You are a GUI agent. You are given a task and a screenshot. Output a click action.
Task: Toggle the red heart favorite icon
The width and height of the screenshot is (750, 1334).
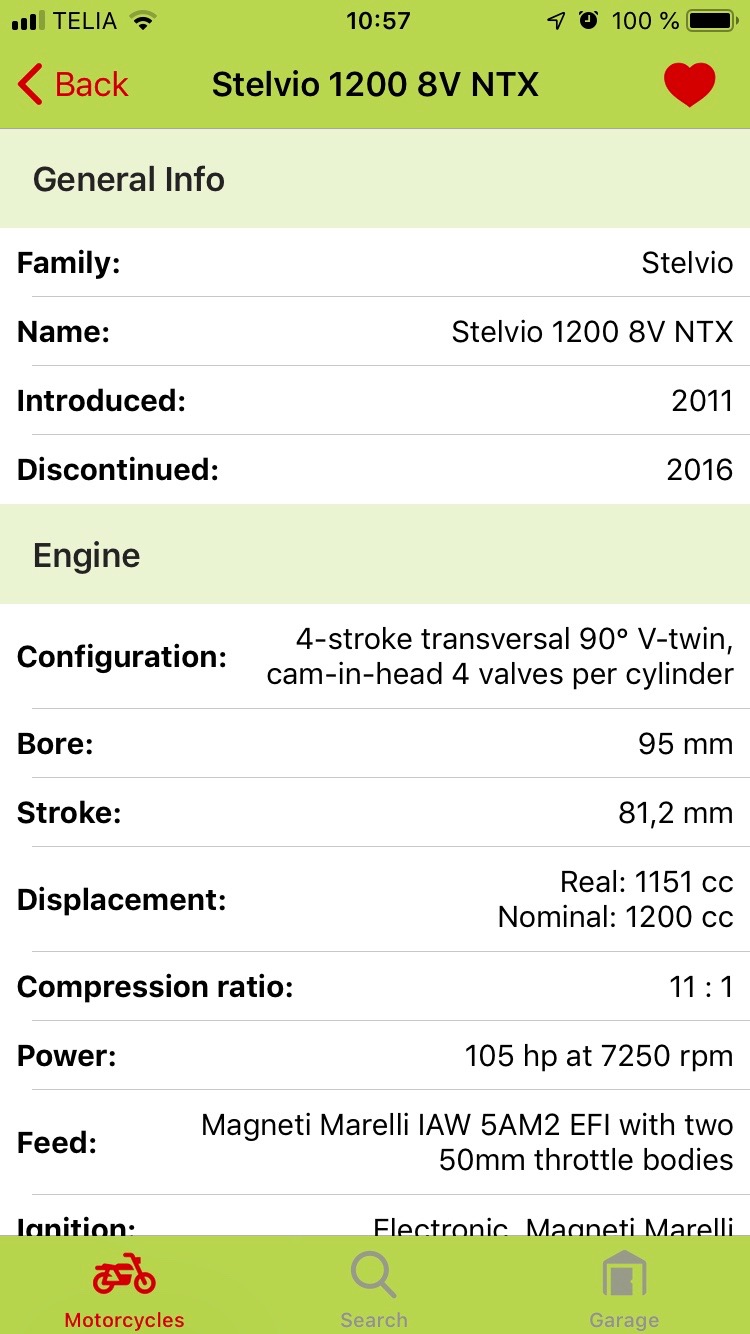[x=690, y=85]
